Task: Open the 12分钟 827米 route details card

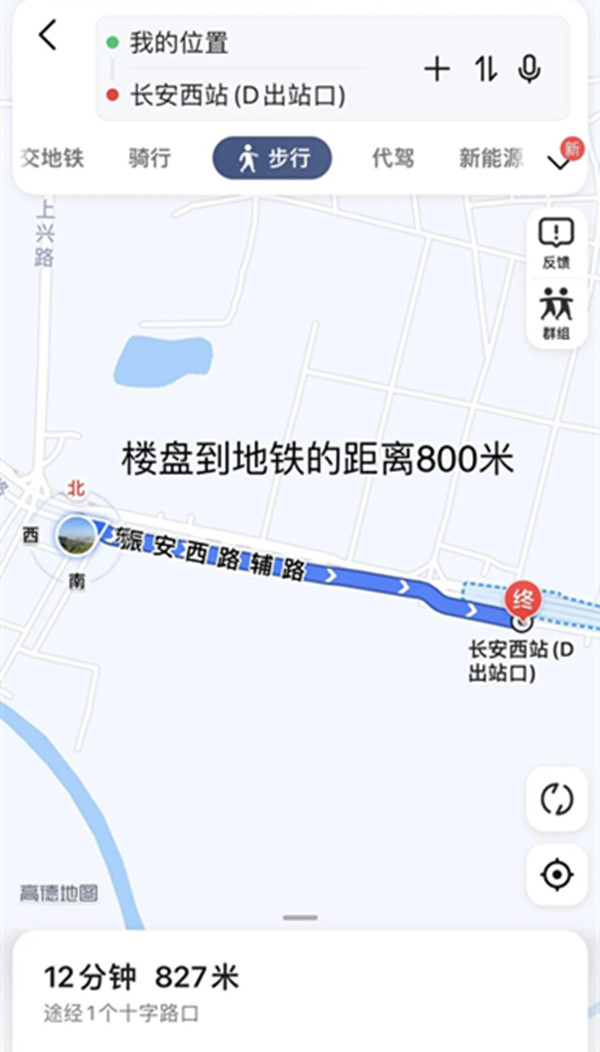Action: coord(299,990)
